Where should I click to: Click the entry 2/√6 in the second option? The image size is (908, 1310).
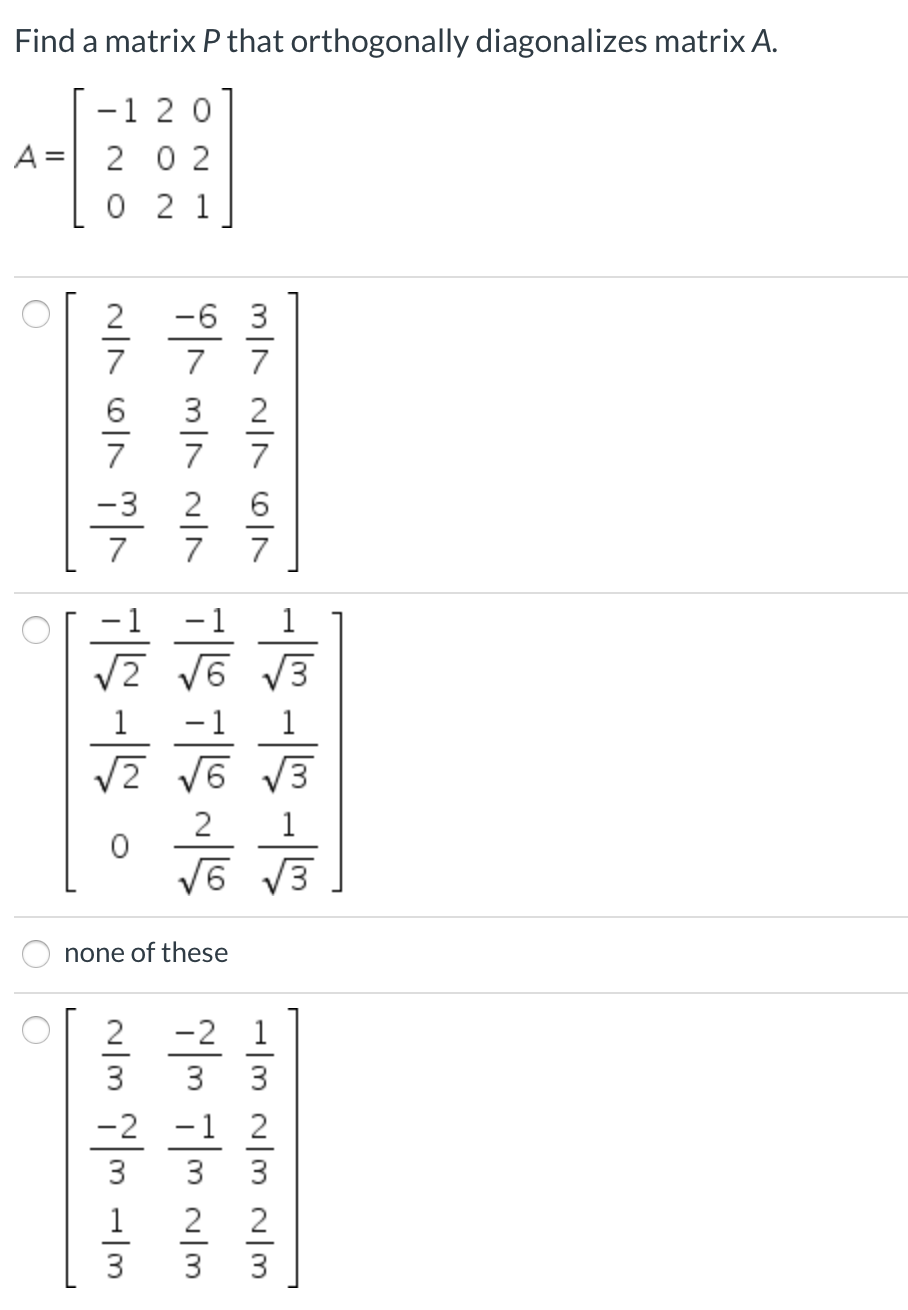pyautogui.click(x=203, y=845)
